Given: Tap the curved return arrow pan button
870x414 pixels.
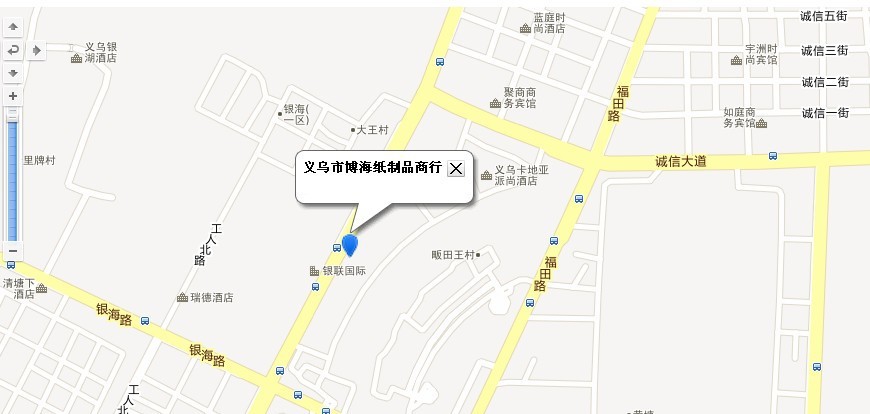Looking at the screenshot, I should (13, 49).
